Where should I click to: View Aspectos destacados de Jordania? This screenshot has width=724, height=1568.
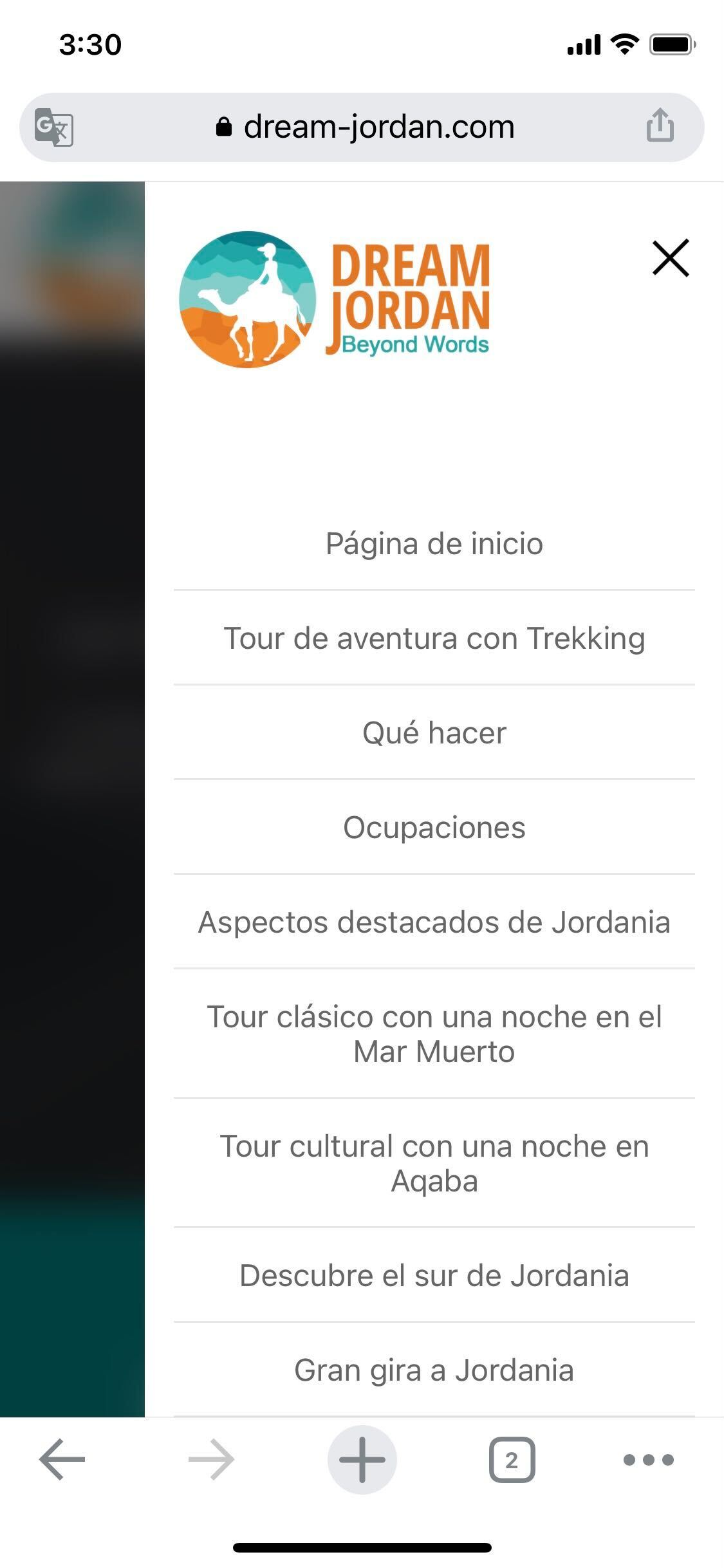pyautogui.click(x=434, y=922)
